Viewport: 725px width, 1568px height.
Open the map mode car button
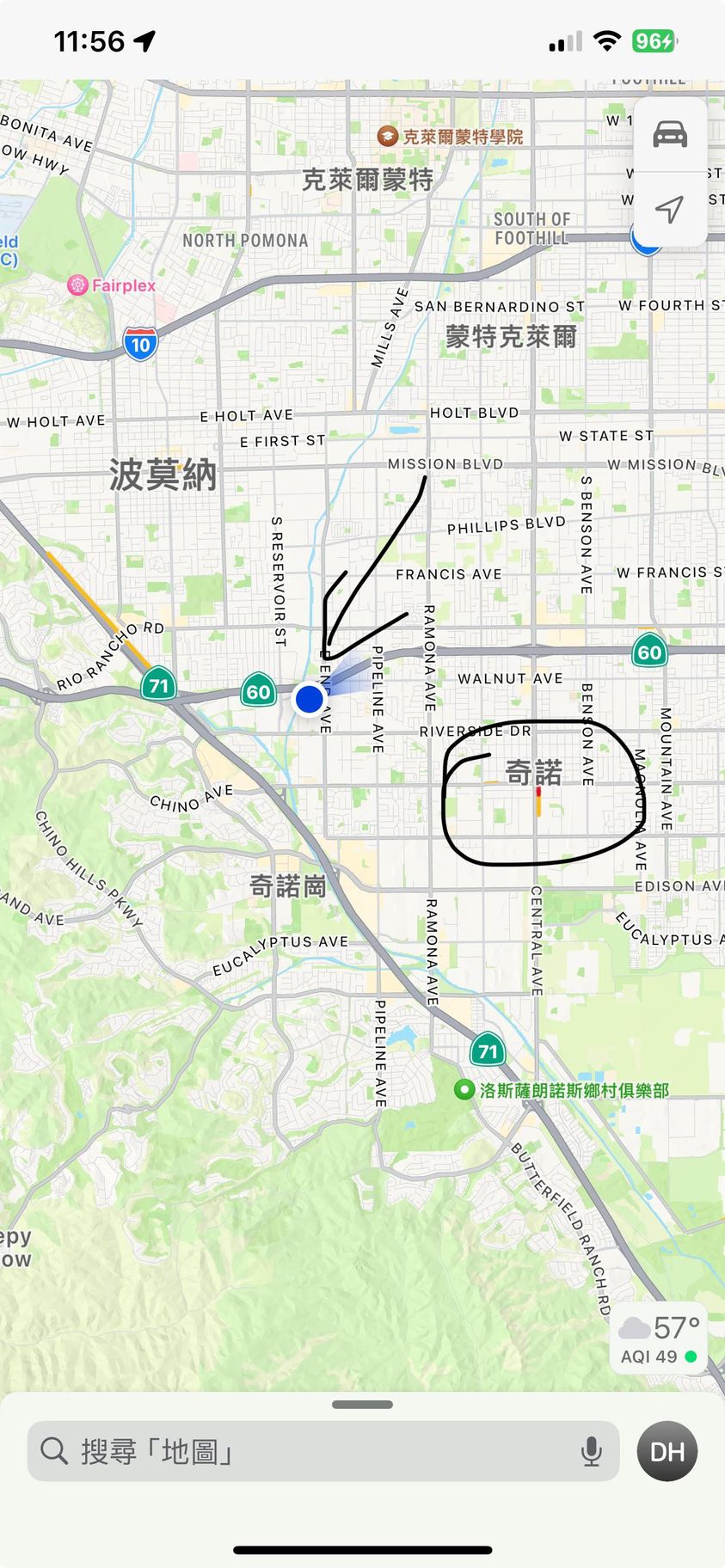(670, 135)
